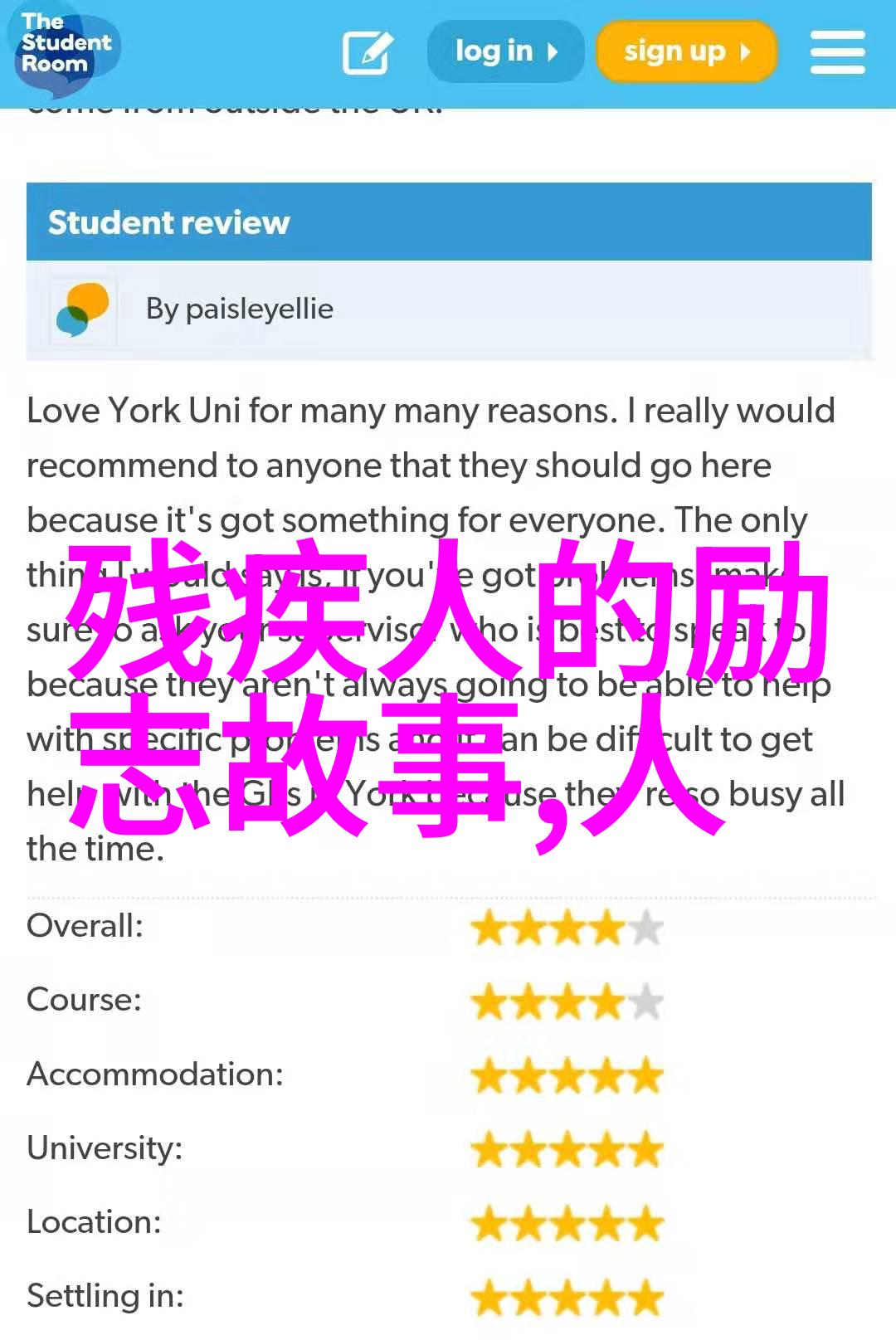Open the compose post icon
Image resolution: width=896 pixels, height=1340 pixels.
click(x=367, y=52)
